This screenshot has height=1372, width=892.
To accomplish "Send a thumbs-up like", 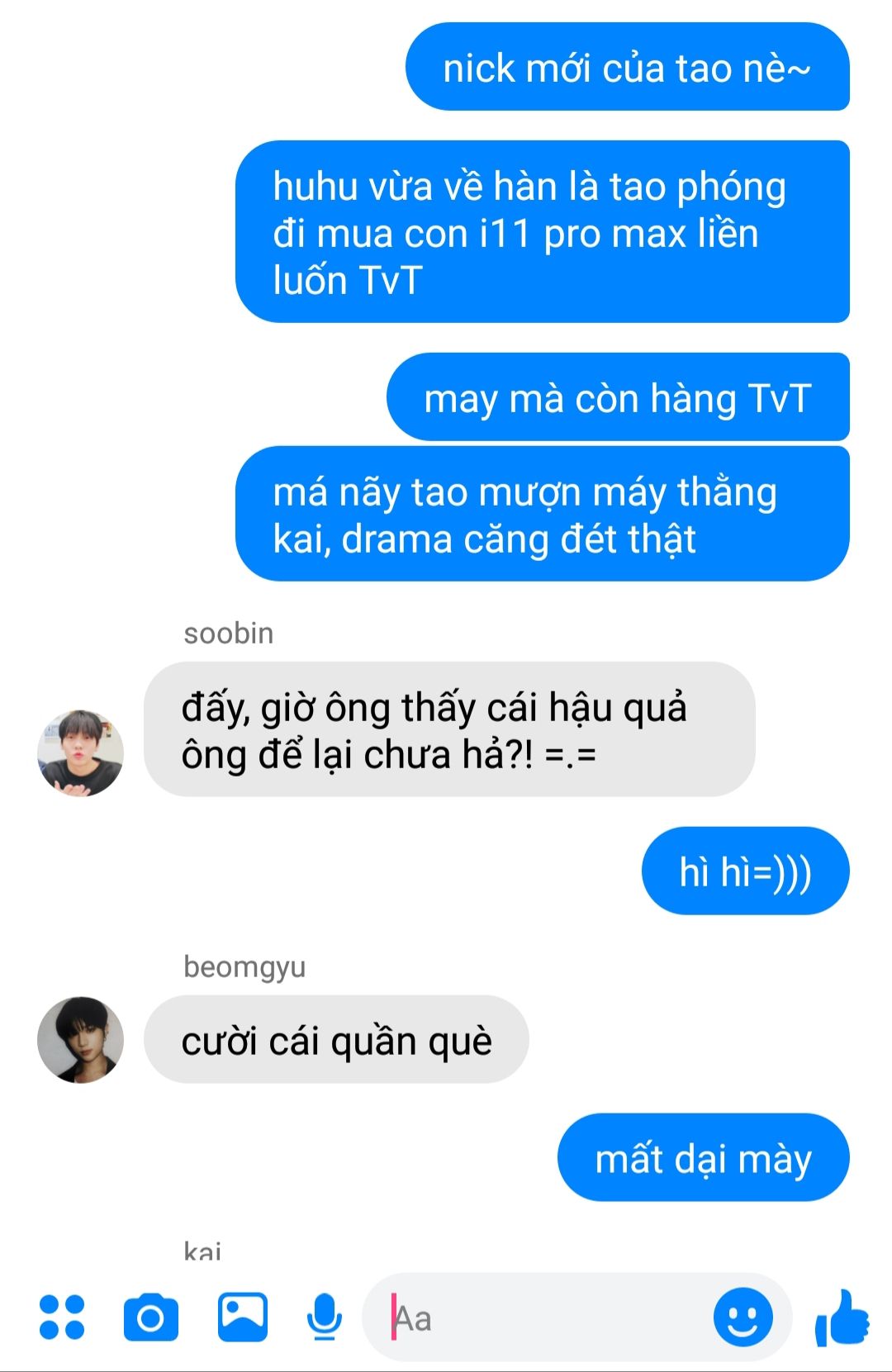I will [x=842, y=1318].
